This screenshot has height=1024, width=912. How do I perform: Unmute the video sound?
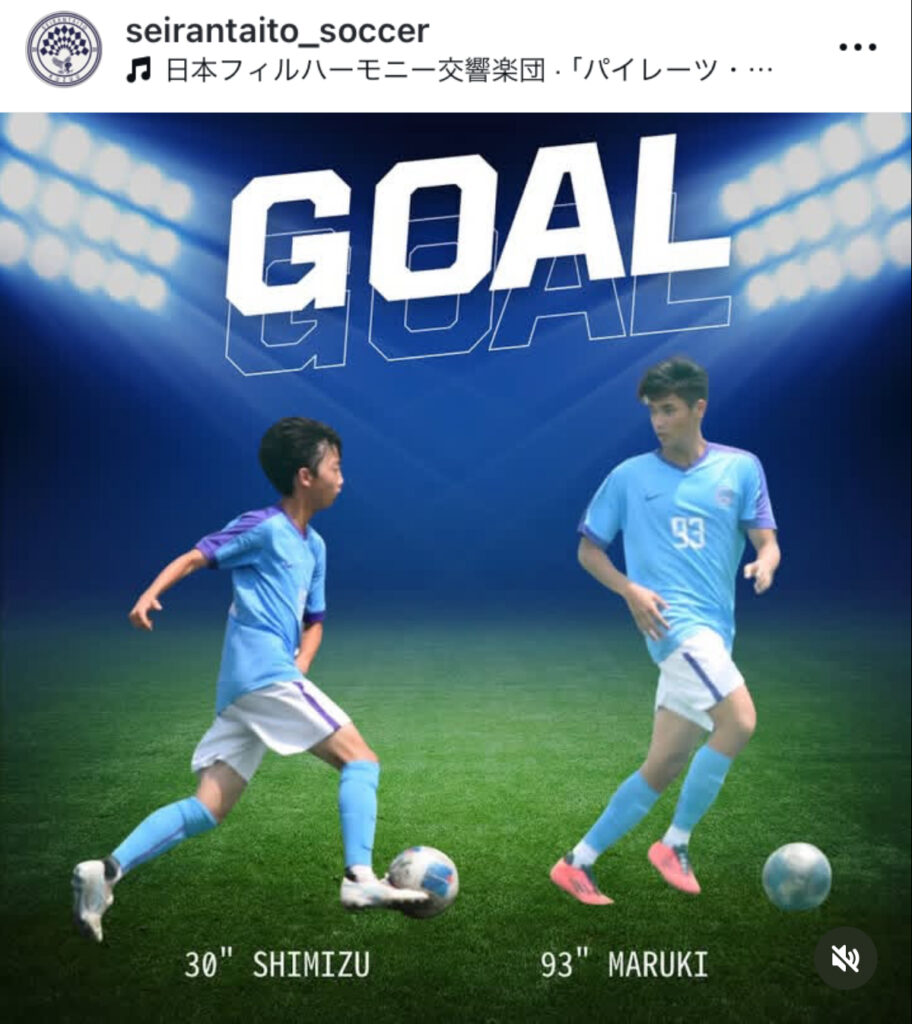pyautogui.click(x=845, y=959)
